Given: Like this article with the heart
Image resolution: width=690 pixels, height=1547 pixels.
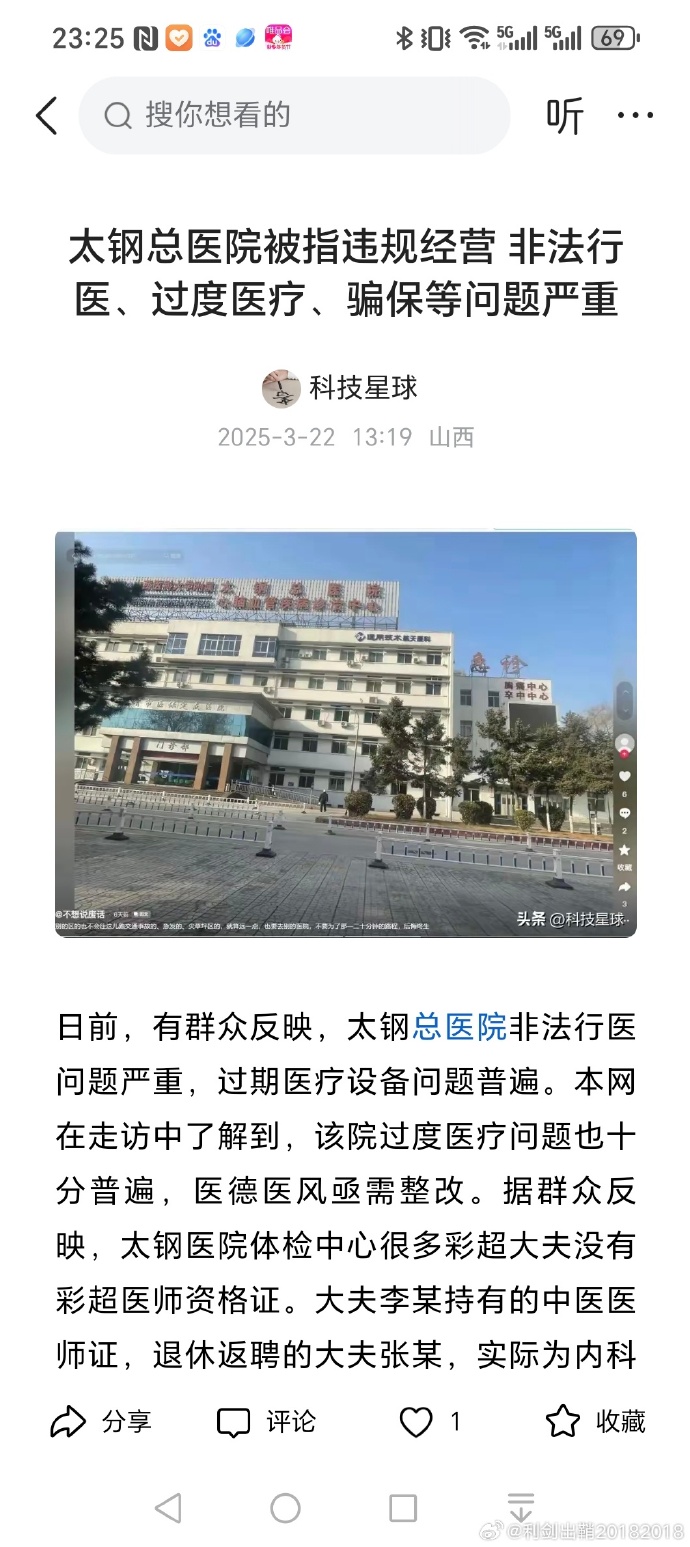Looking at the screenshot, I should [417, 1421].
